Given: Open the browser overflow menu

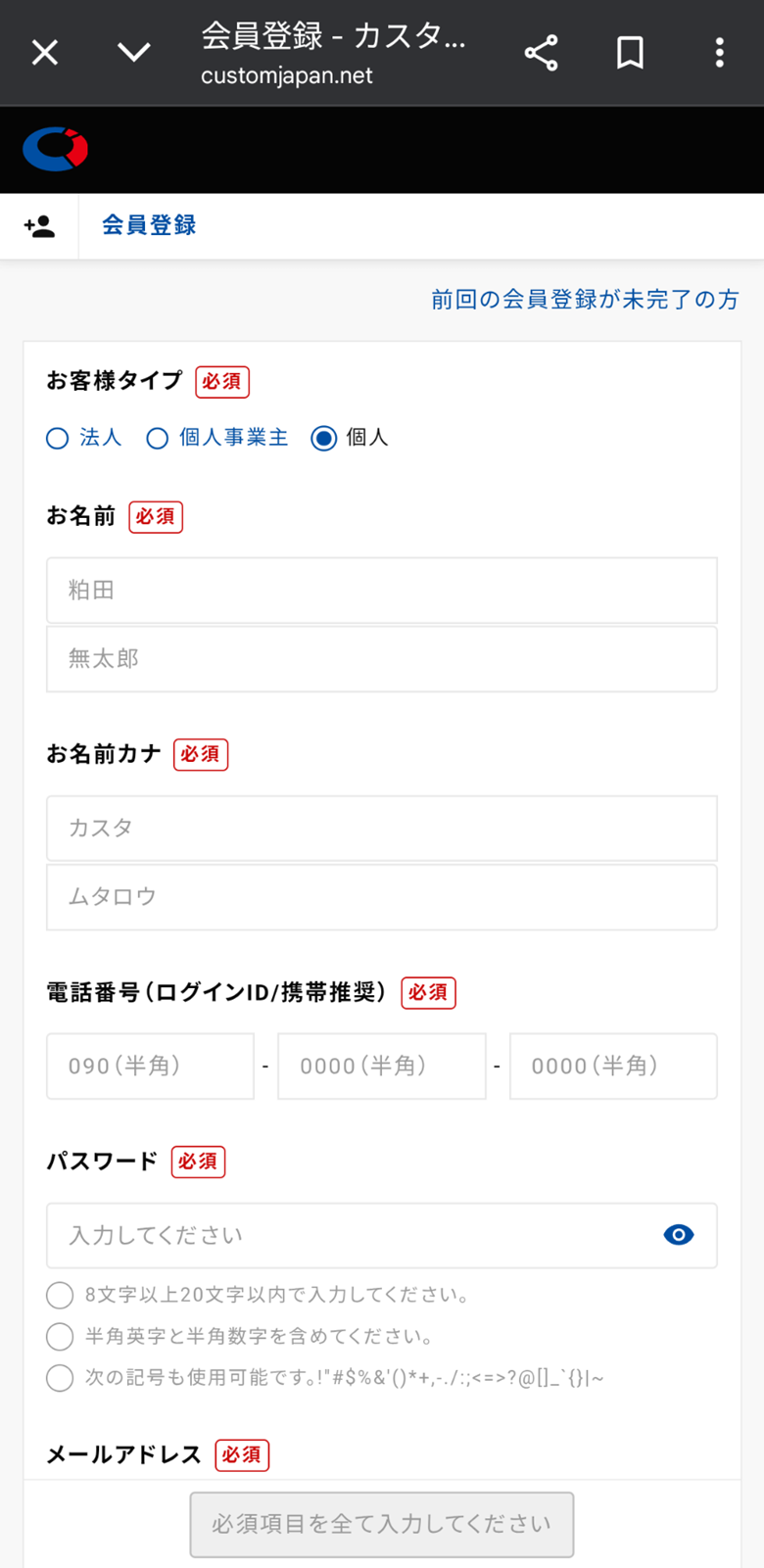Looking at the screenshot, I should pyautogui.click(x=719, y=52).
